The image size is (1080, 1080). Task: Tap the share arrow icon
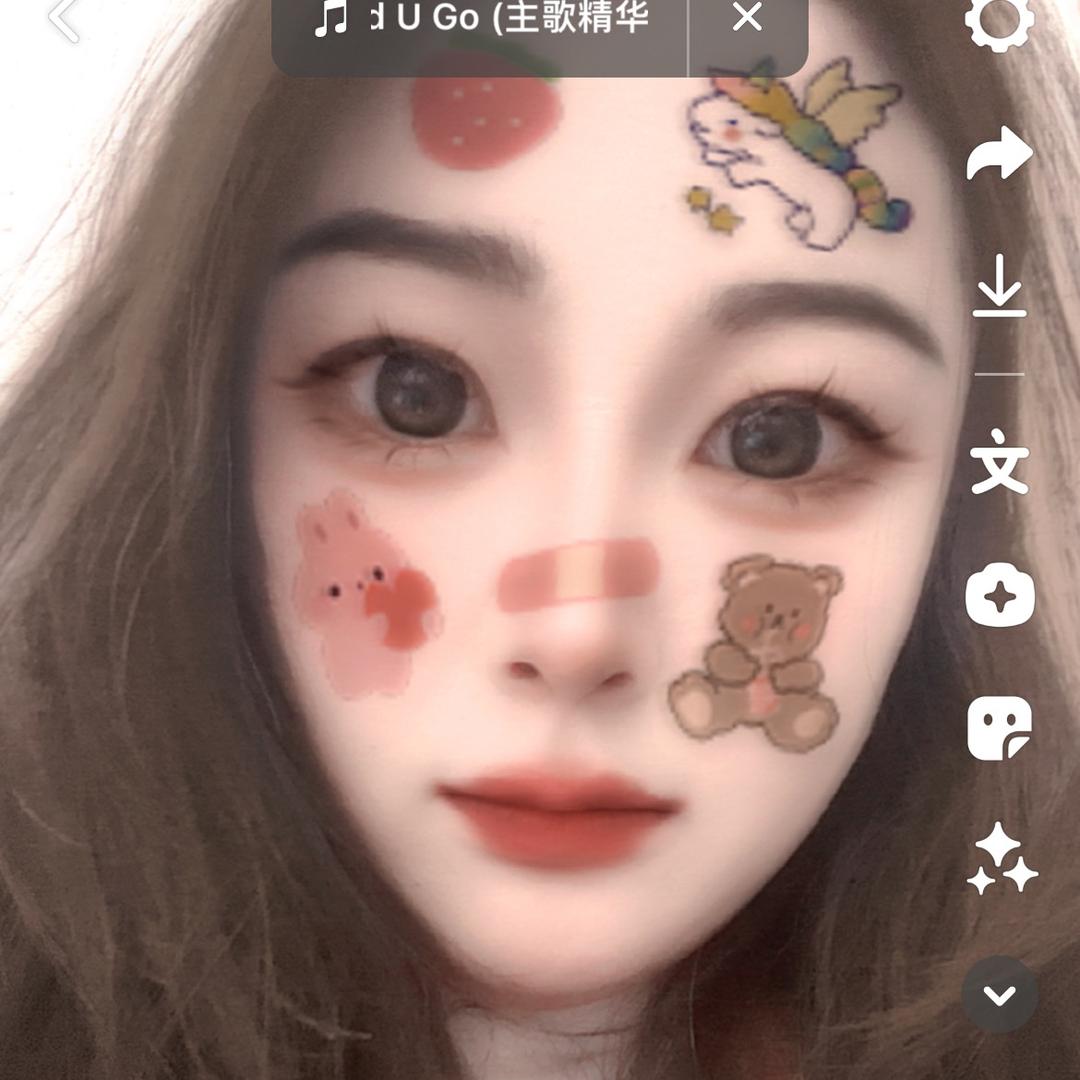pos(999,154)
